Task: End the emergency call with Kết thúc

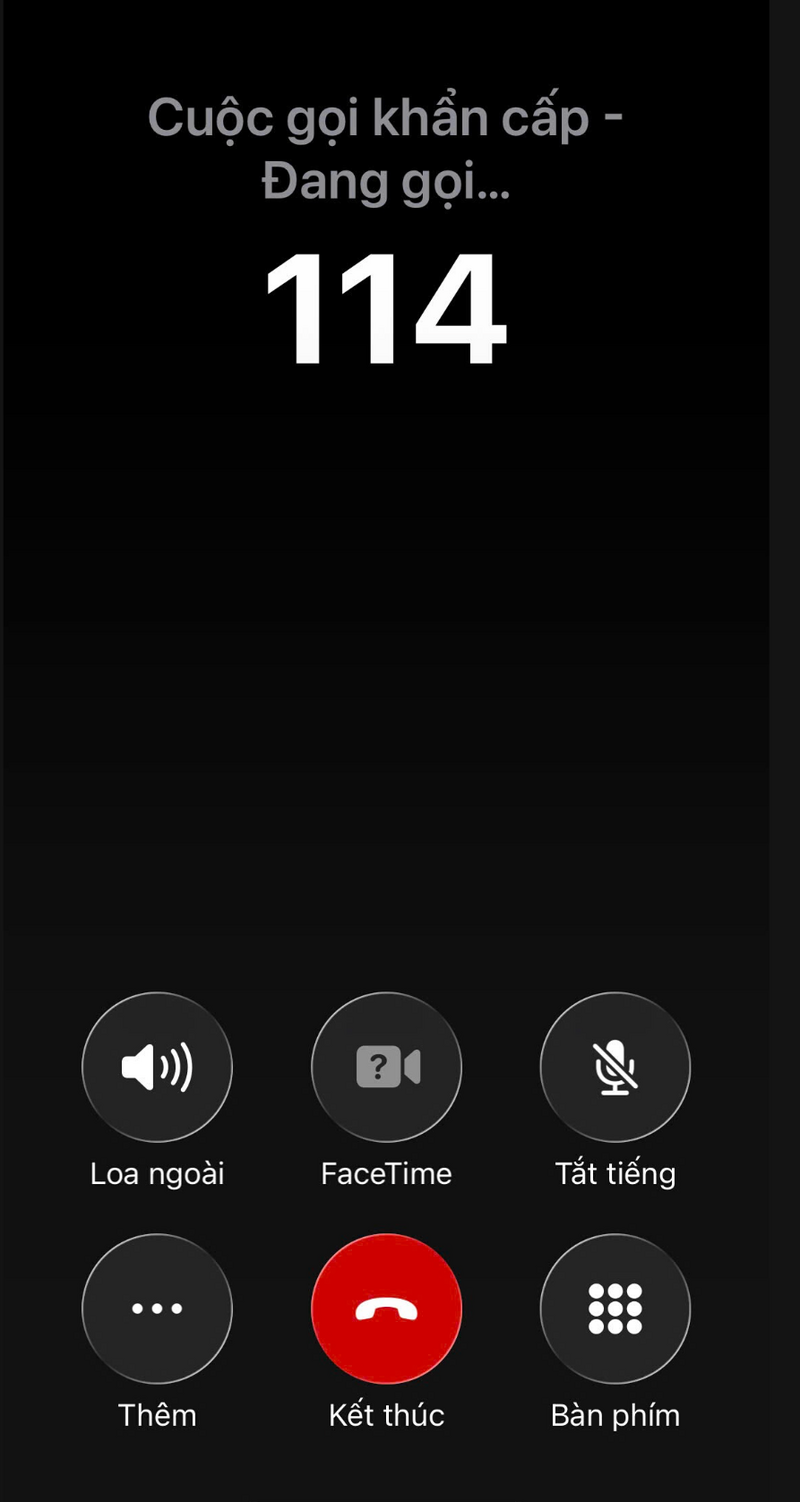Action: click(x=386, y=1308)
